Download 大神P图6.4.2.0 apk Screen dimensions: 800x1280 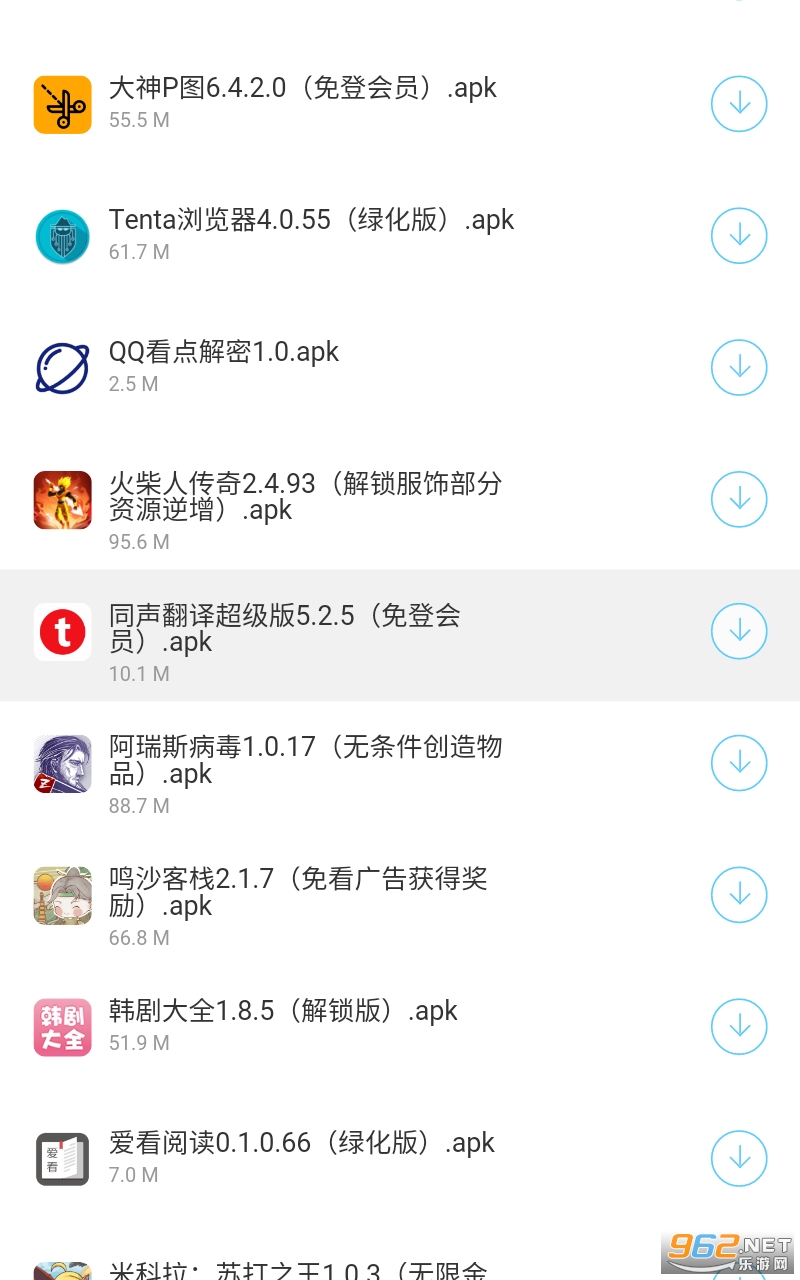coord(739,104)
